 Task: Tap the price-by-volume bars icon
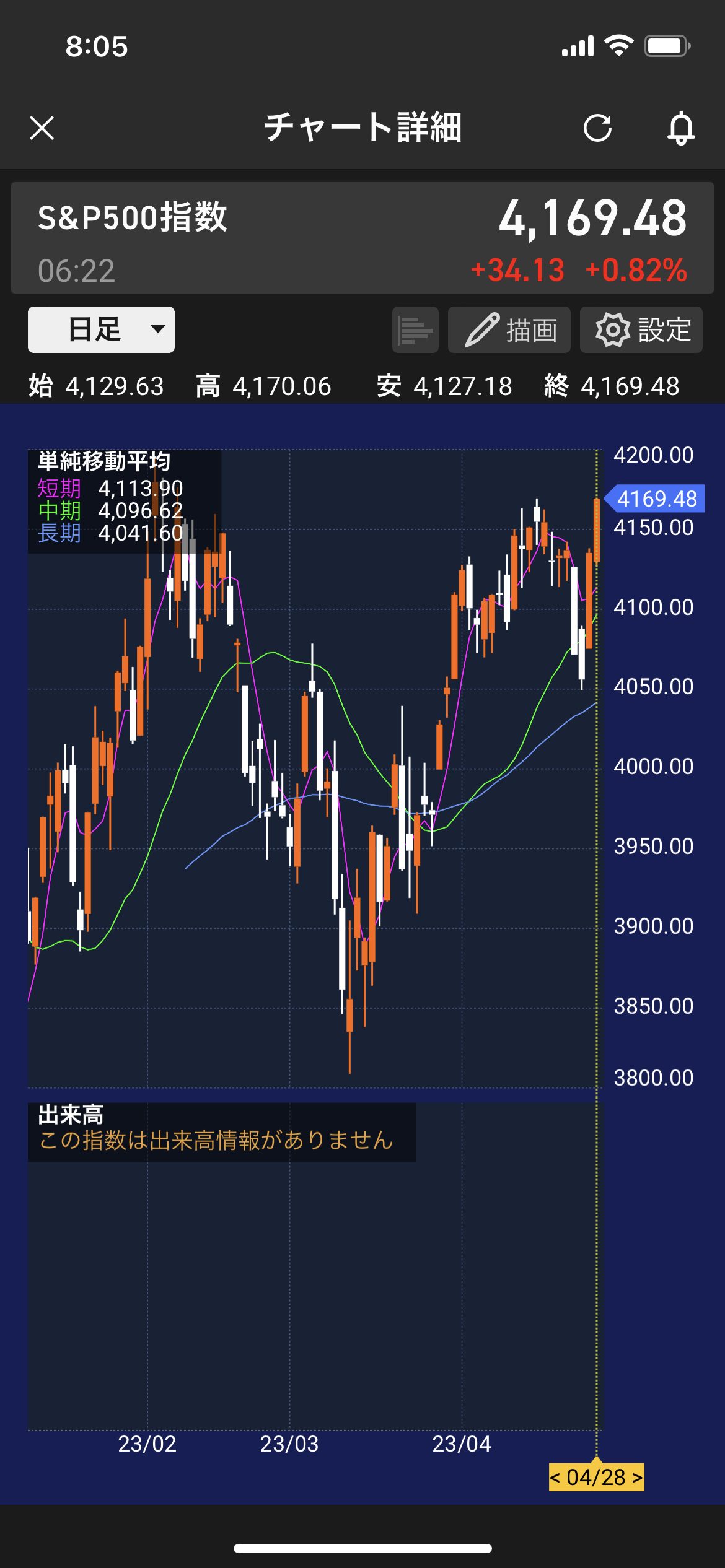[415, 329]
